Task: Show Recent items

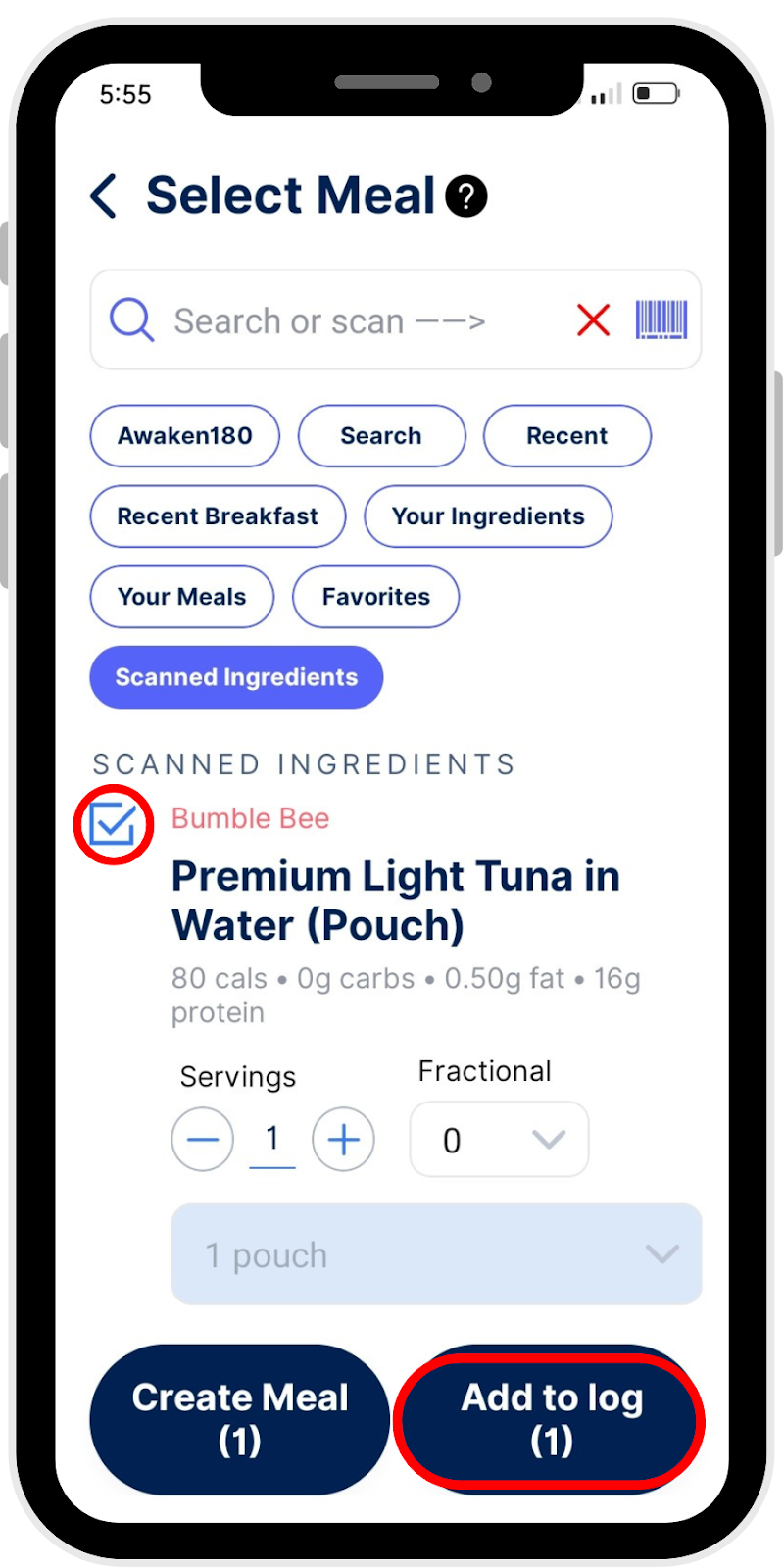Action: tap(566, 436)
